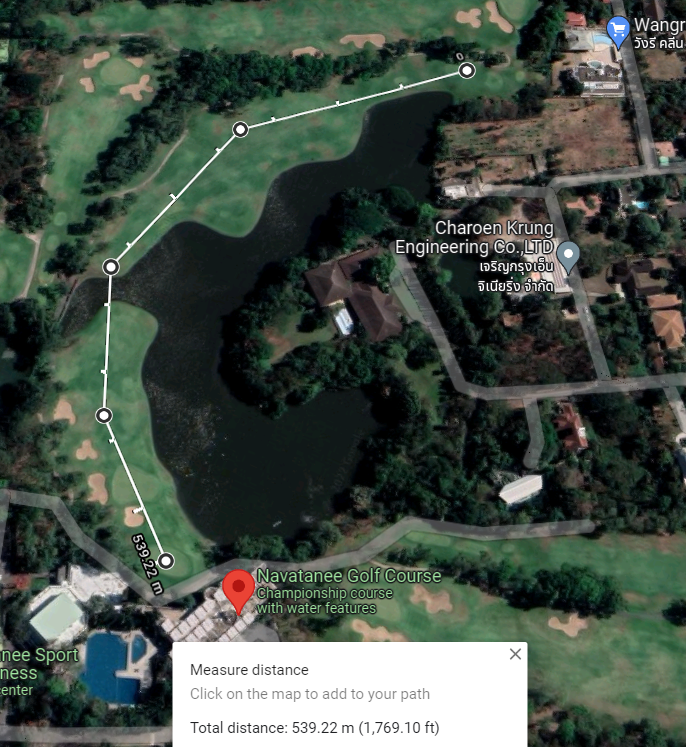Screen dimensions: 686x747
Task: Open the Wangr shopping place marker
Action: tap(617, 32)
